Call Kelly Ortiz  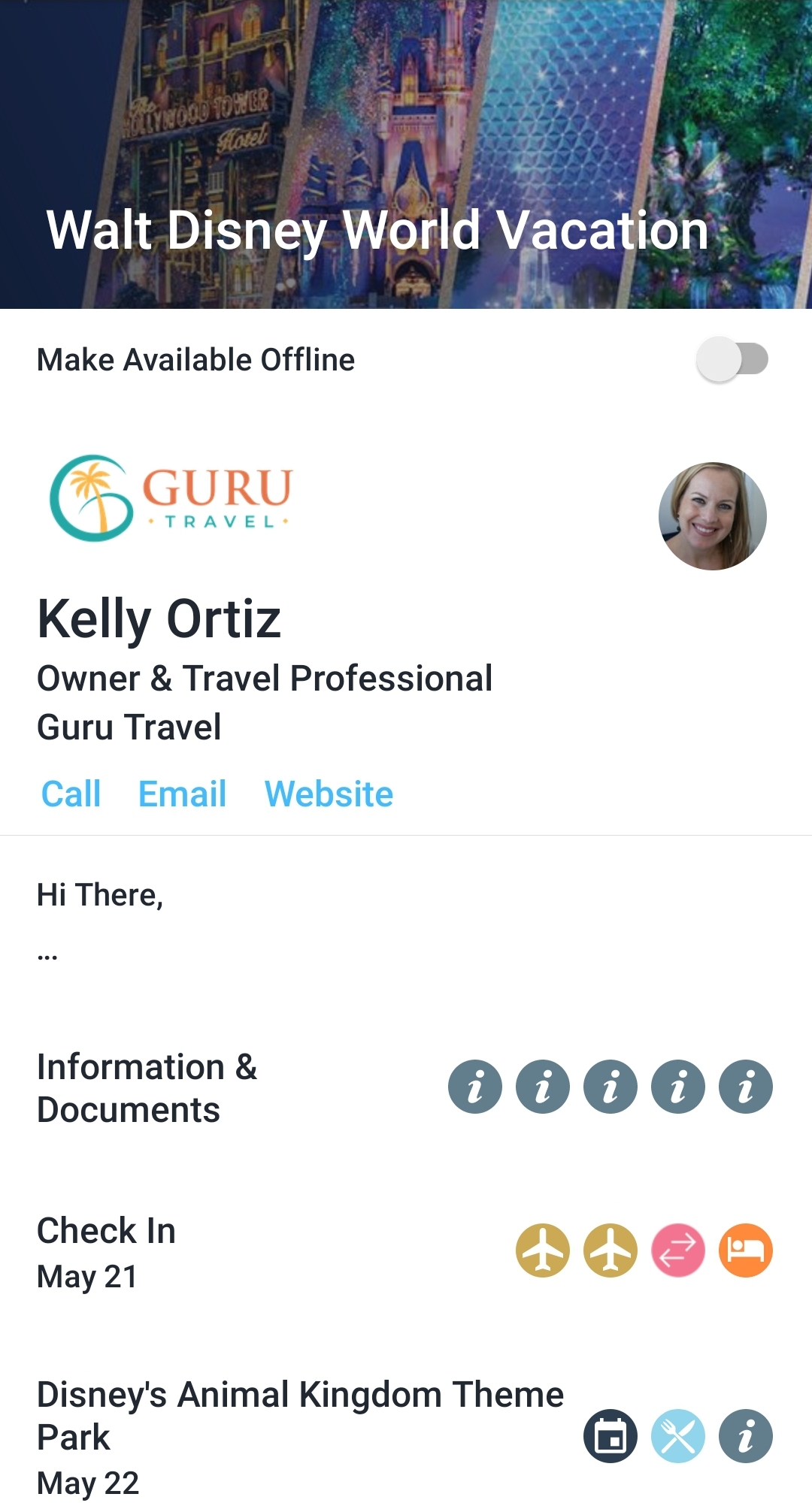(x=71, y=794)
